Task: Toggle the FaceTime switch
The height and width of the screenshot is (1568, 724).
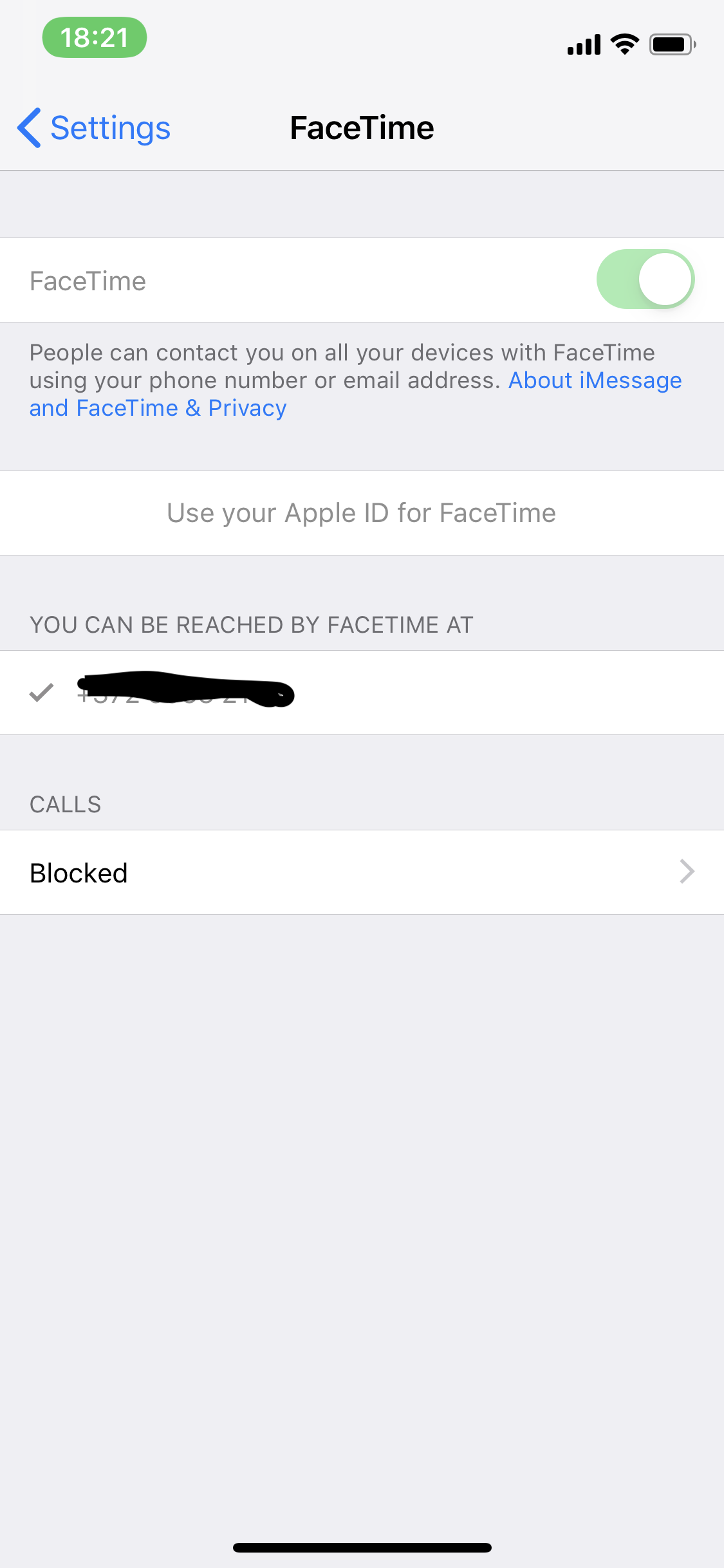Action: (645, 280)
